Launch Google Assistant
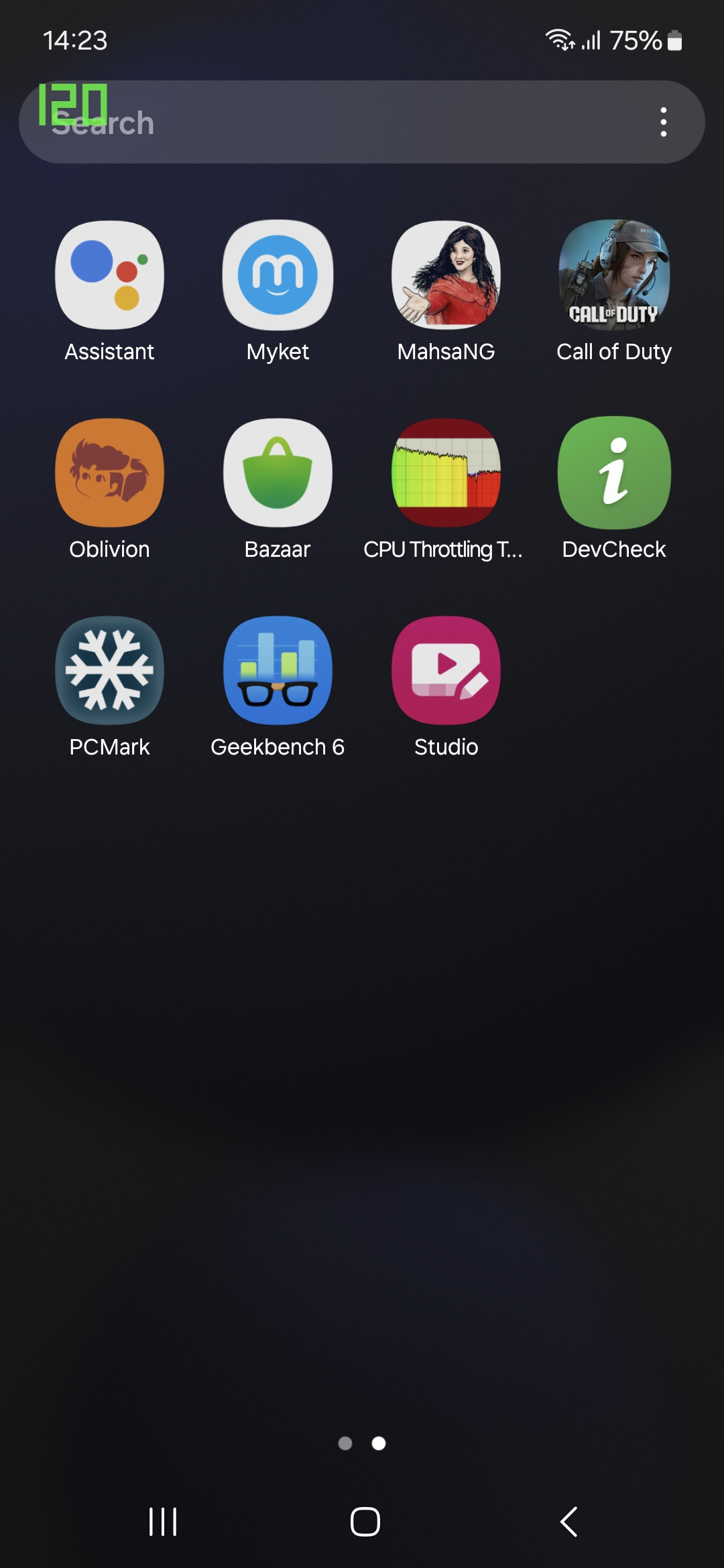Viewport: 724px width, 1568px height. pos(109,275)
